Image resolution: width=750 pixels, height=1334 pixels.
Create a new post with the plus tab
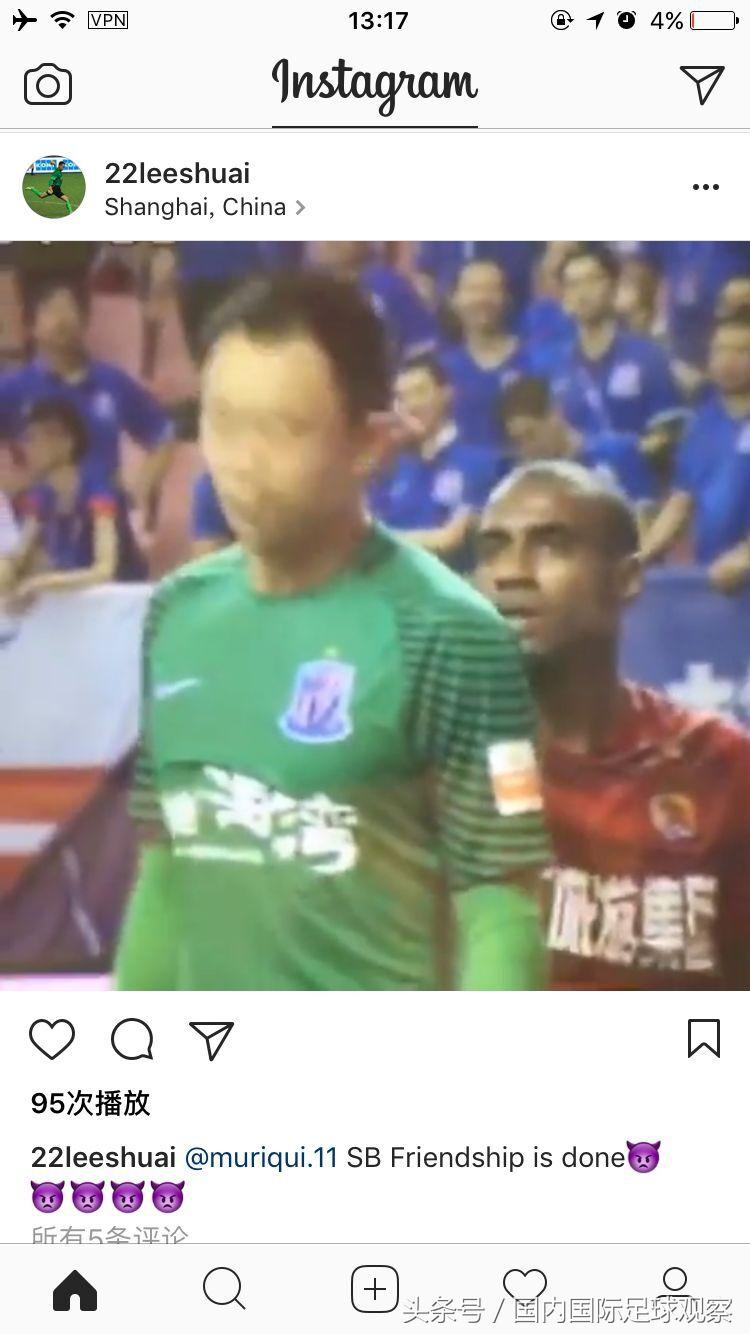point(375,1290)
